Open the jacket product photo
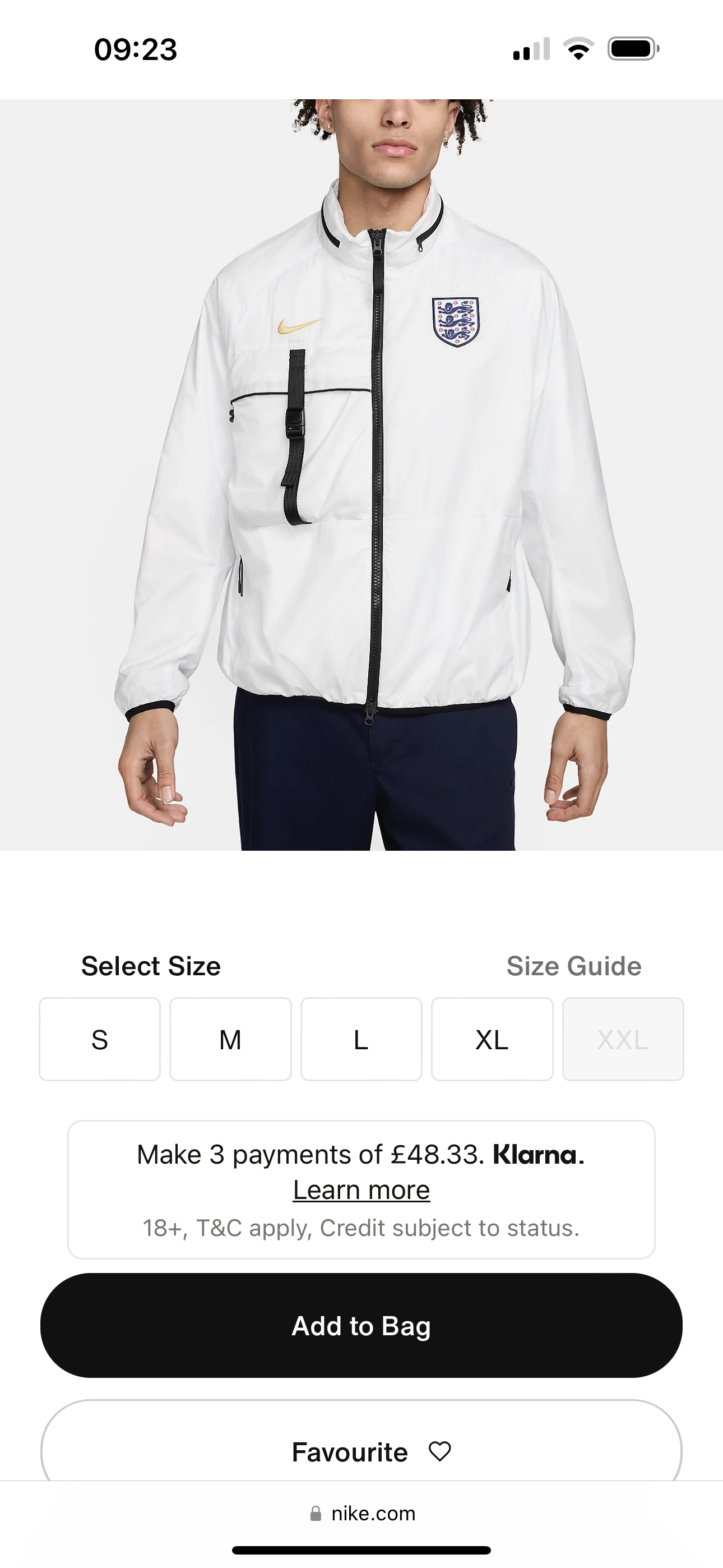This screenshot has height=1568, width=723. [361, 475]
